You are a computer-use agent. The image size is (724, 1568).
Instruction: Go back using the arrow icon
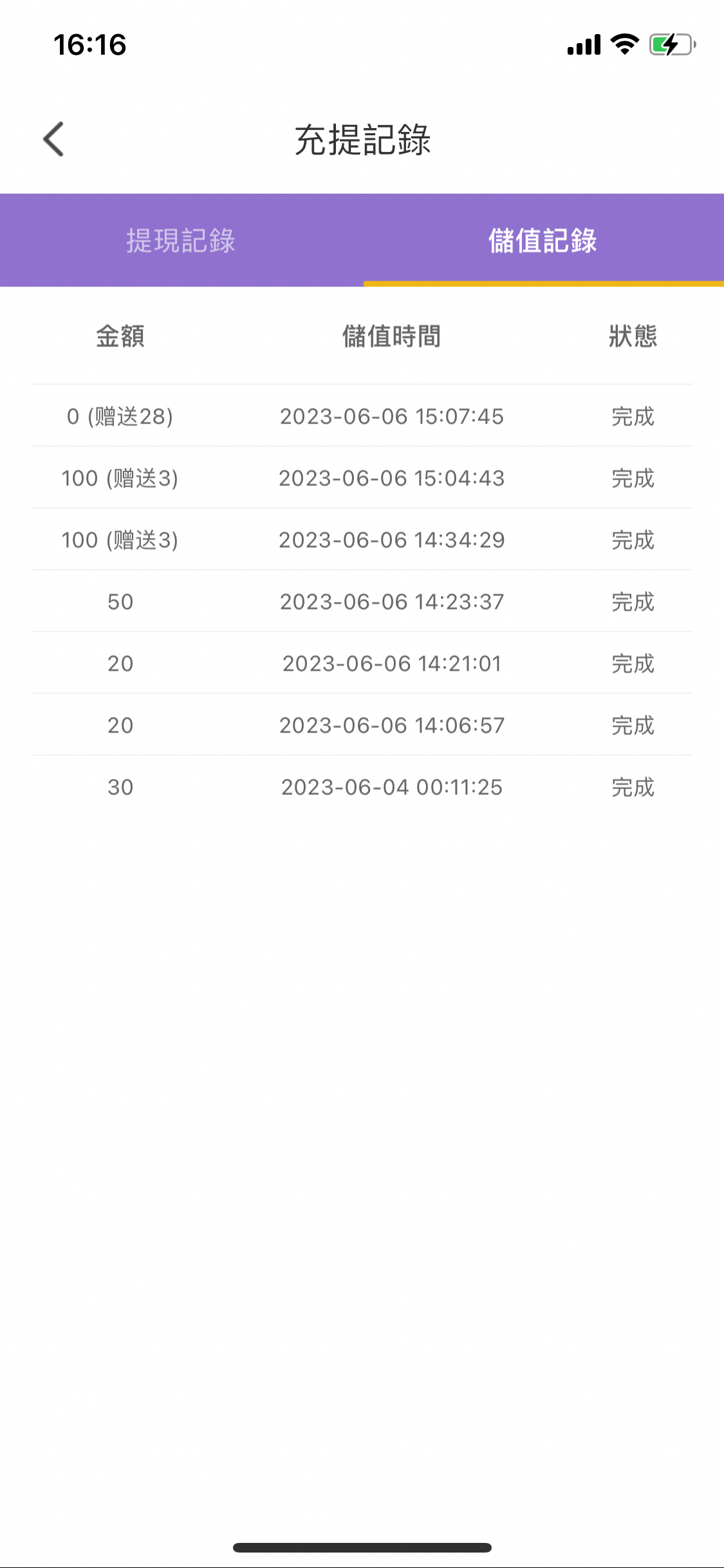click(54, 139)
